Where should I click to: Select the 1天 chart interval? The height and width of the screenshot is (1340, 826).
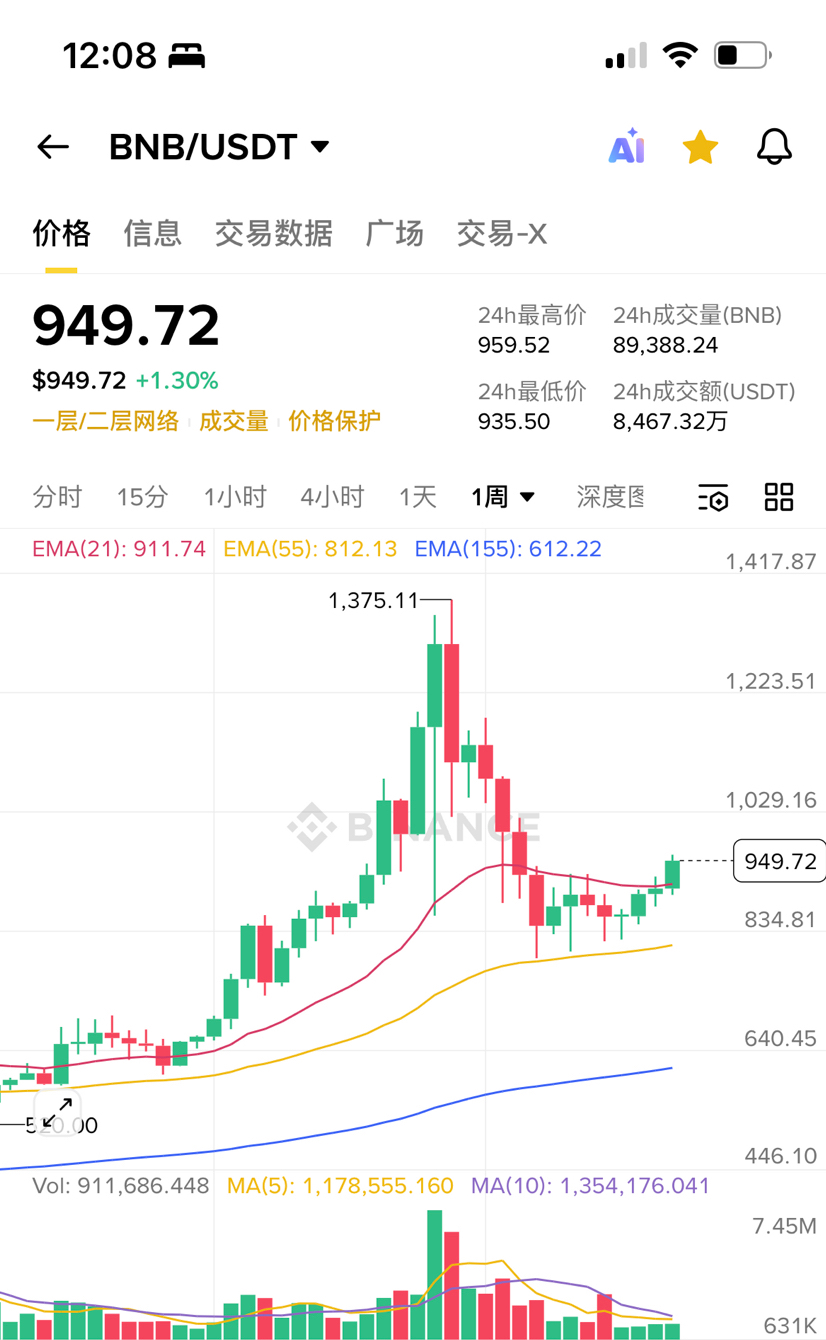pyautogui.click(x=418, y=496)
